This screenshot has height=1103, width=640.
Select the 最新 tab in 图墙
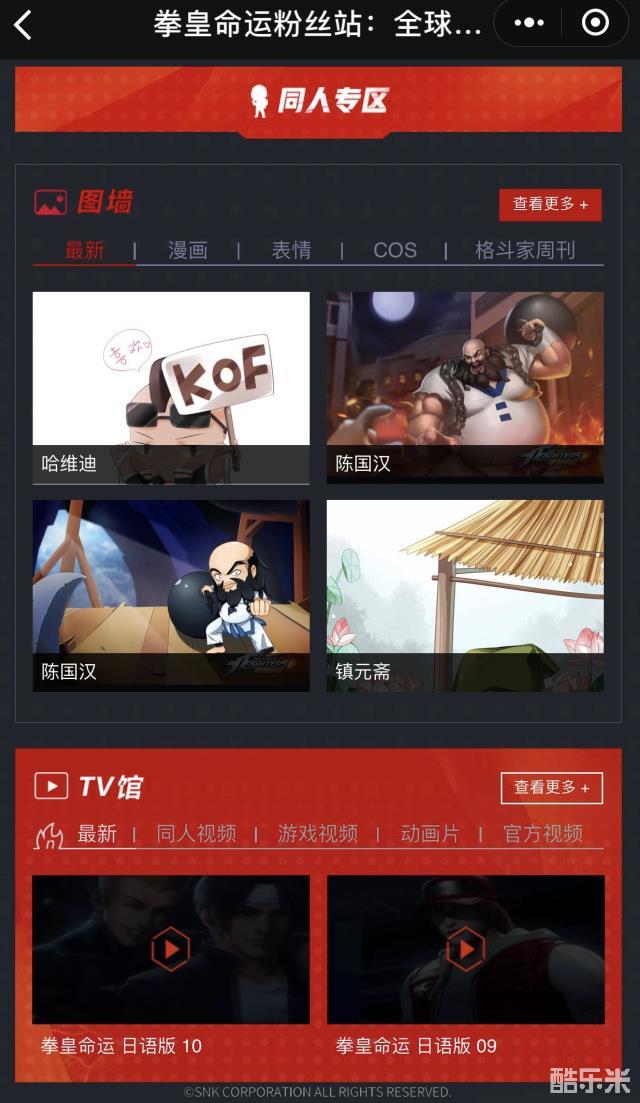click(x=84, y=250)
